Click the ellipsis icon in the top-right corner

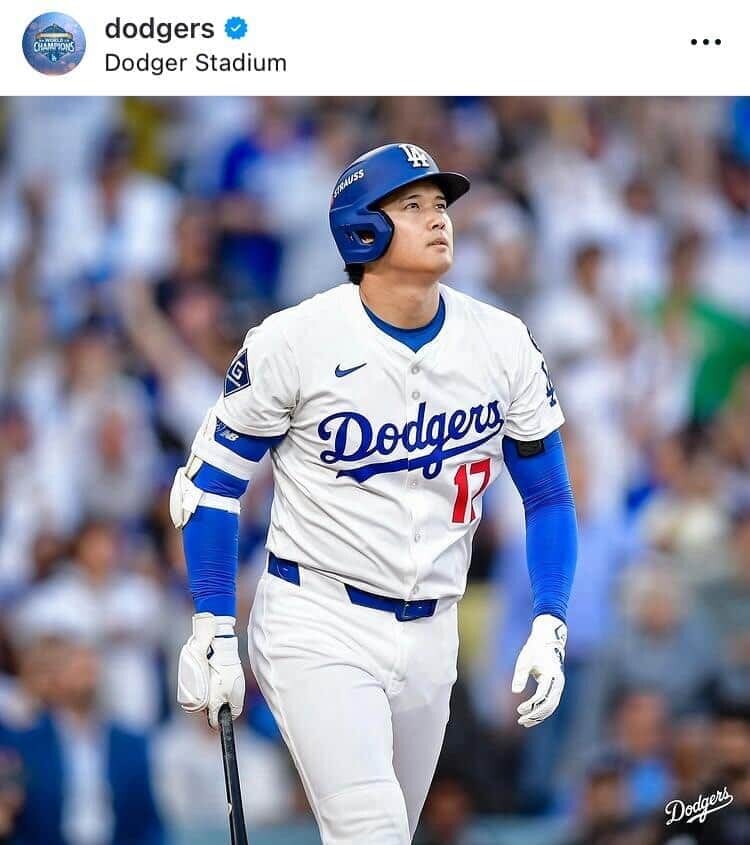(705, 42)
